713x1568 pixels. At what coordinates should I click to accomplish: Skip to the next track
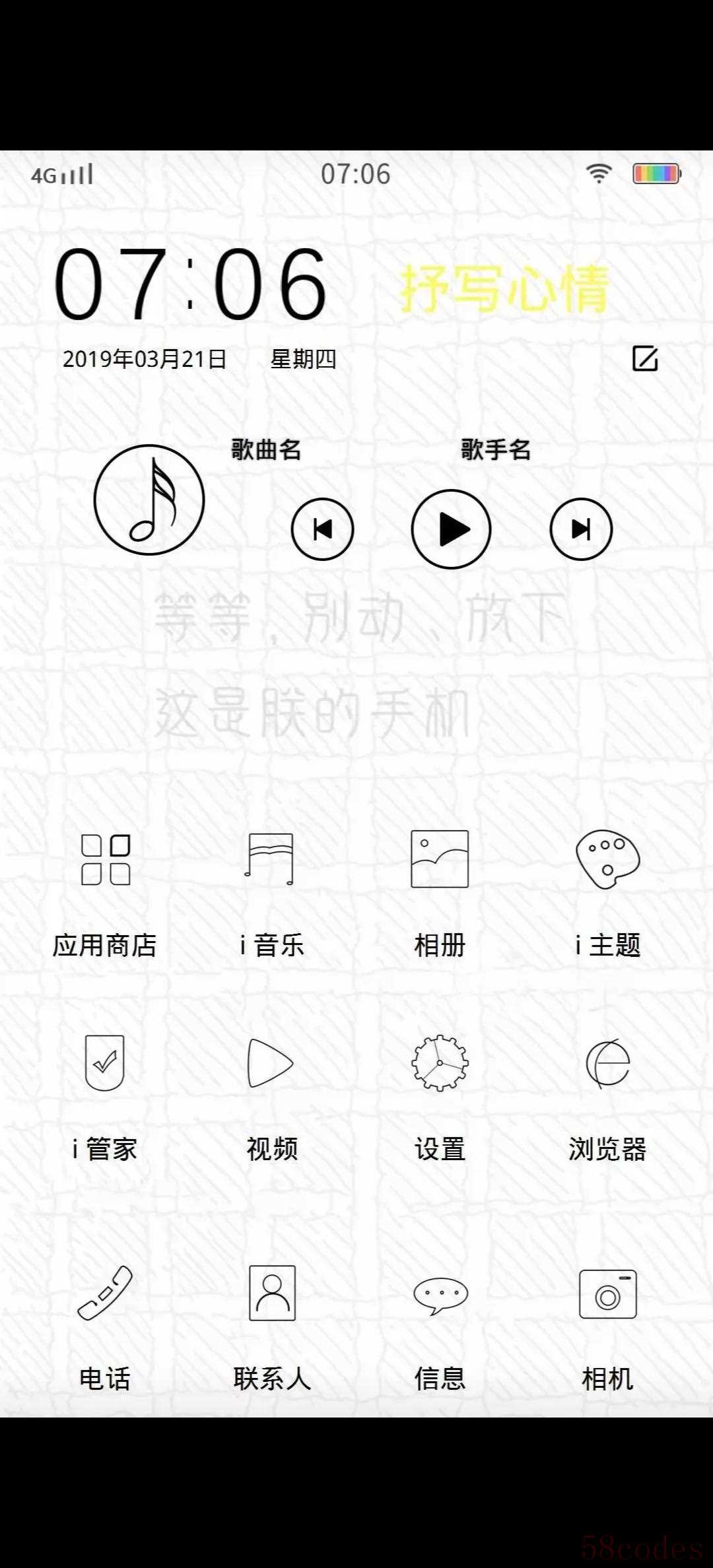(x=581, y=529)
